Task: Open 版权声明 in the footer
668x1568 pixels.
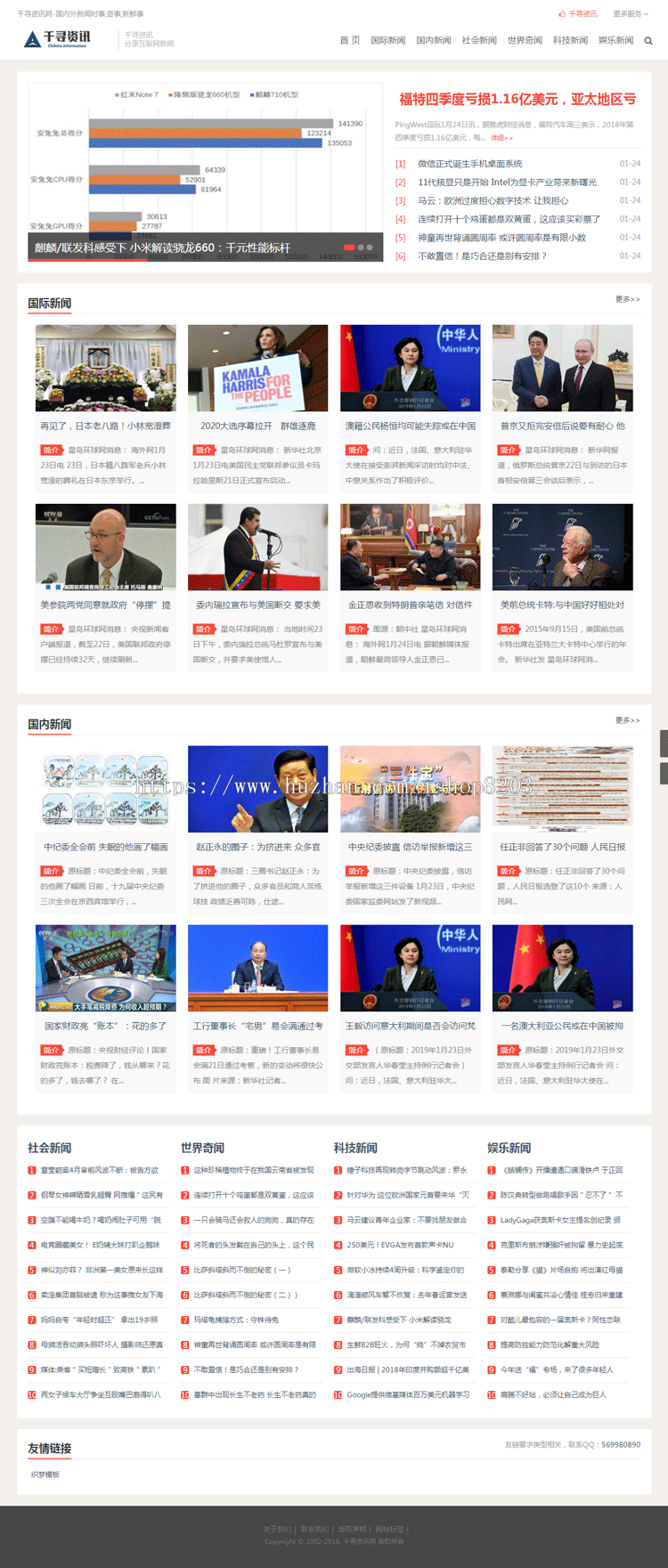Action: tap(352, 1530)
